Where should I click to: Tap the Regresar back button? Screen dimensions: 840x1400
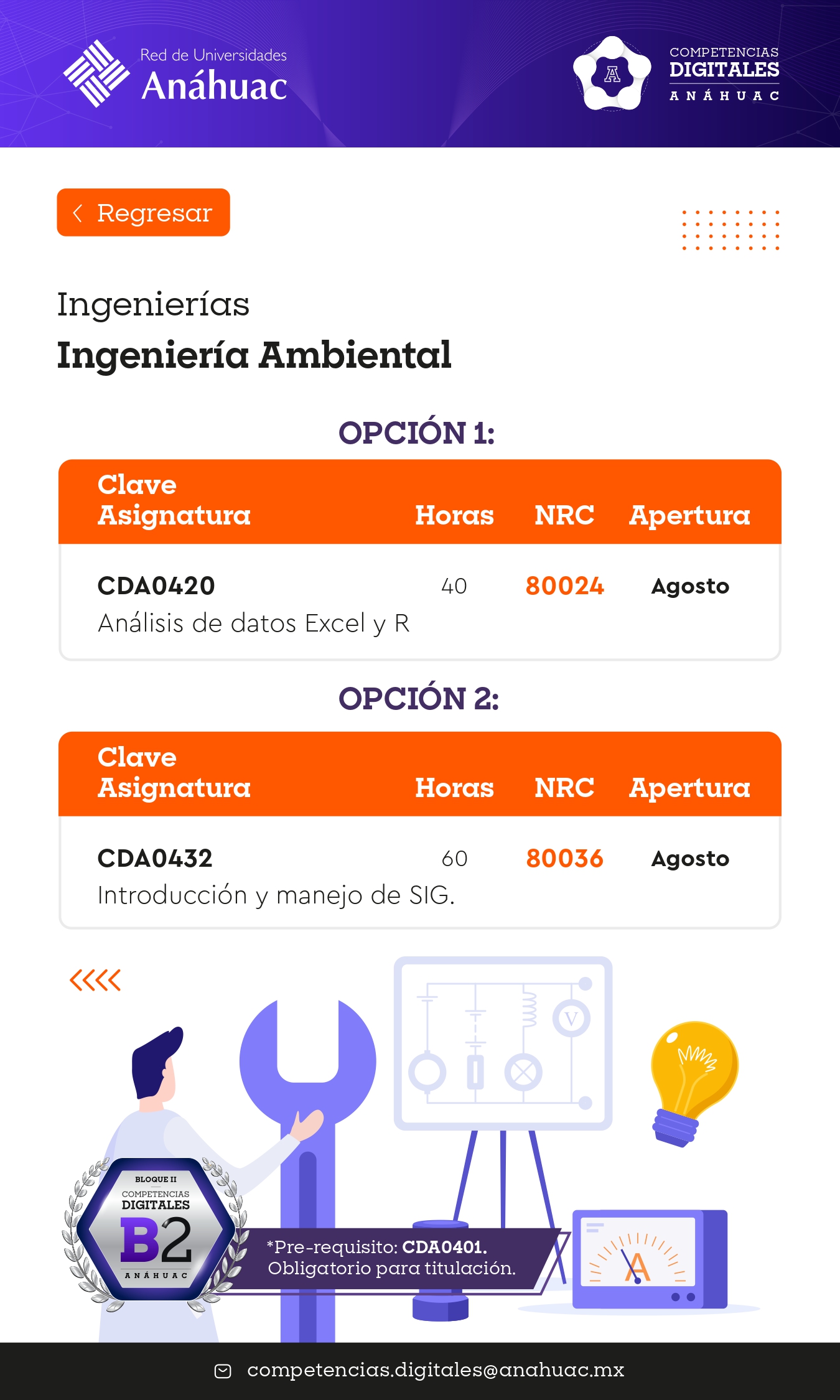143,213
